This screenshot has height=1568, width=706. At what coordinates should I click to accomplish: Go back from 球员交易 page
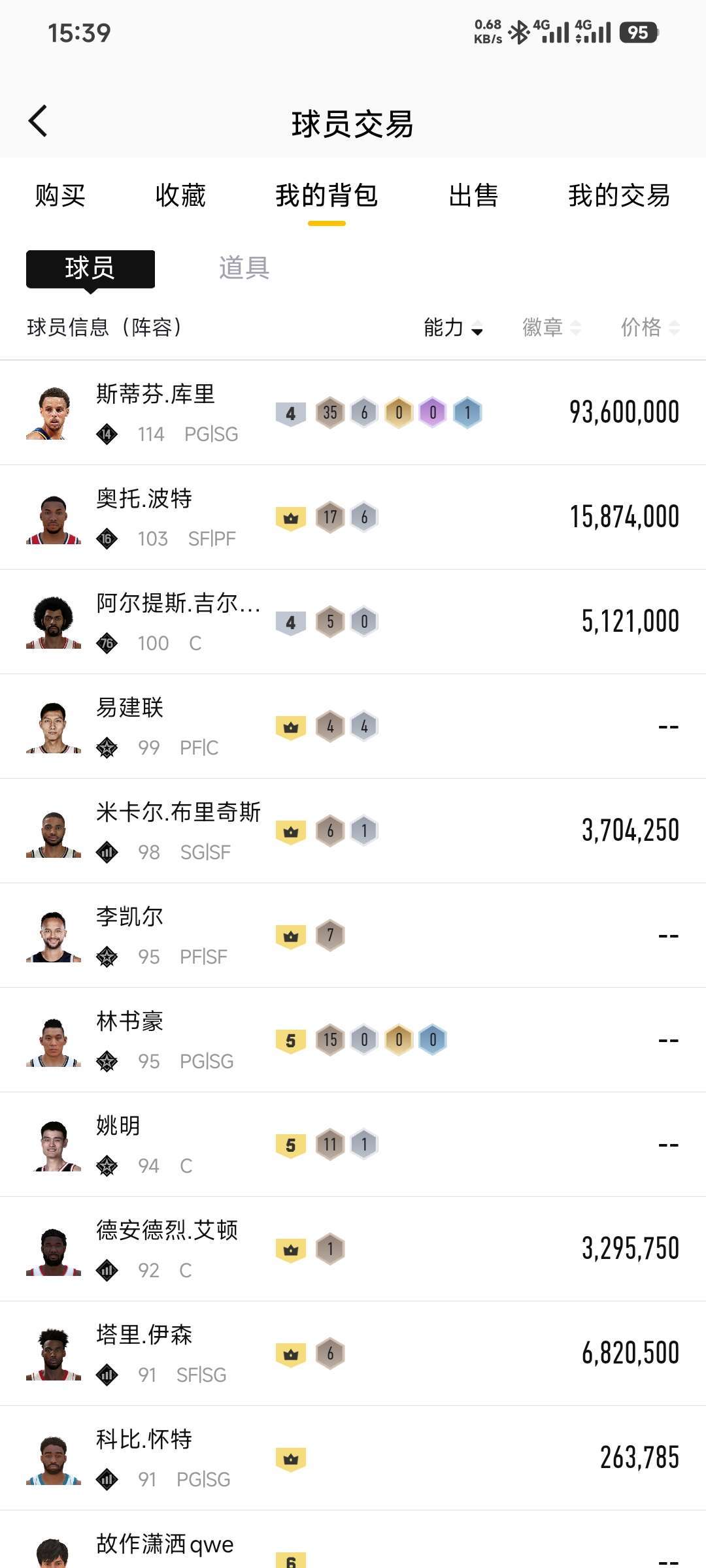point(38,122)
